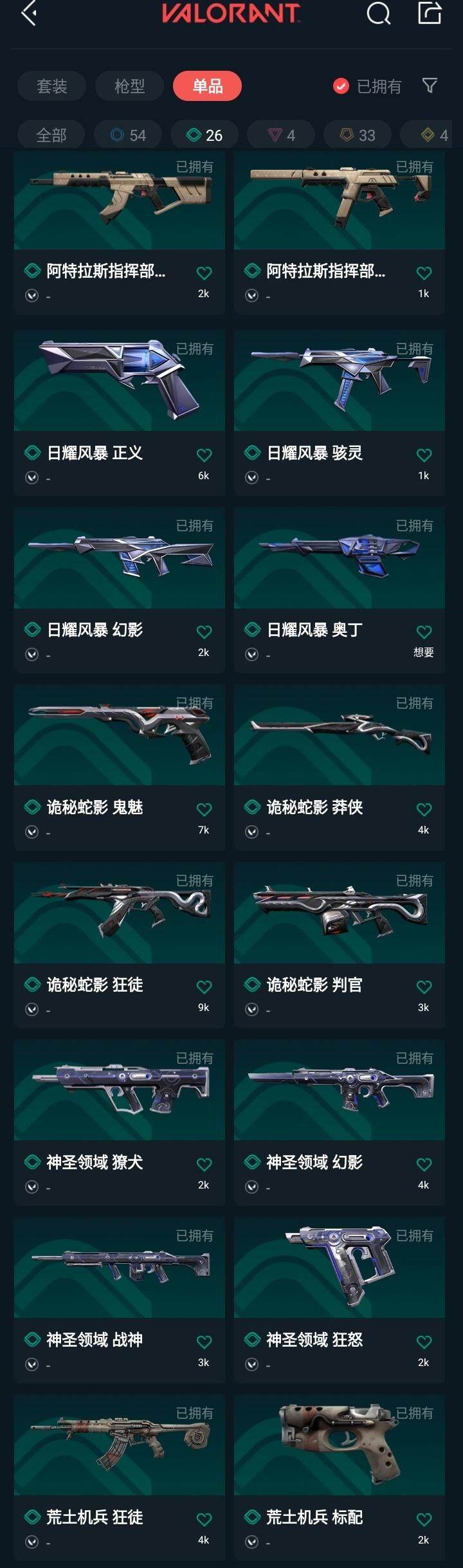Viewport: 463px width, 1568px height.
Task: Toggle the 已拥有 checkbox filter
Action: pyautogui.click(x=341, y=86)
